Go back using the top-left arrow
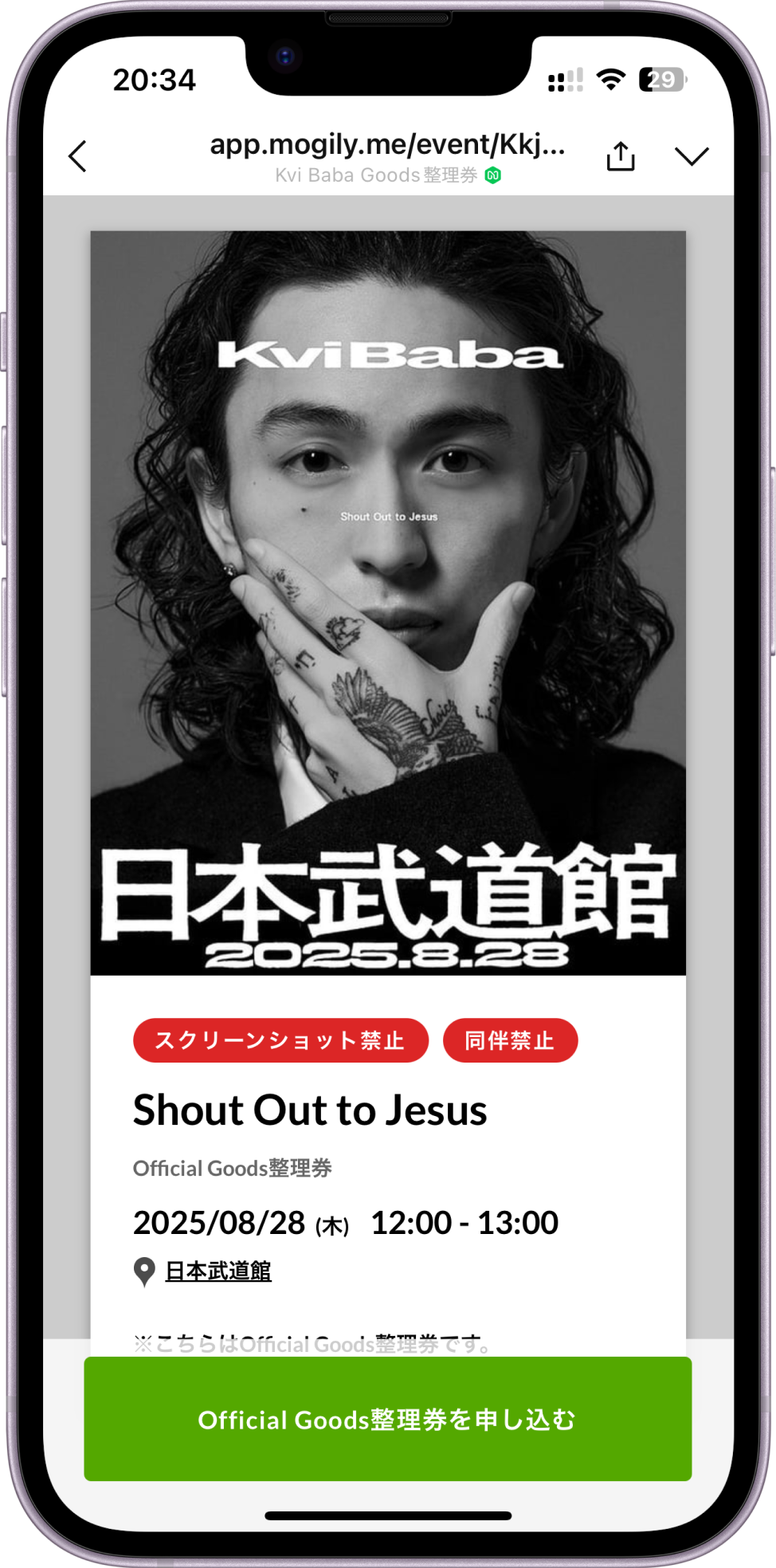 pos(78,156)
